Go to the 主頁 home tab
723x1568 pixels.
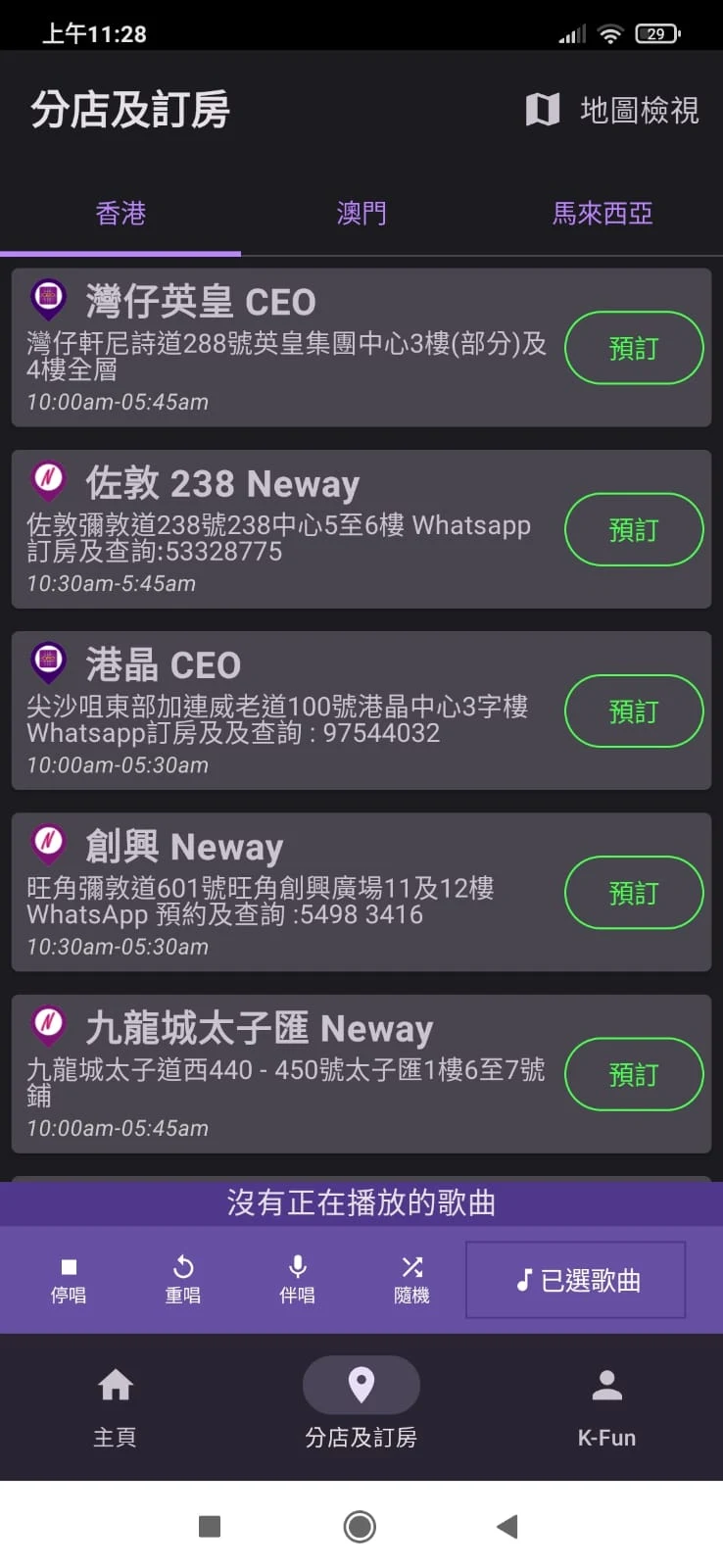coord(116,1406)
